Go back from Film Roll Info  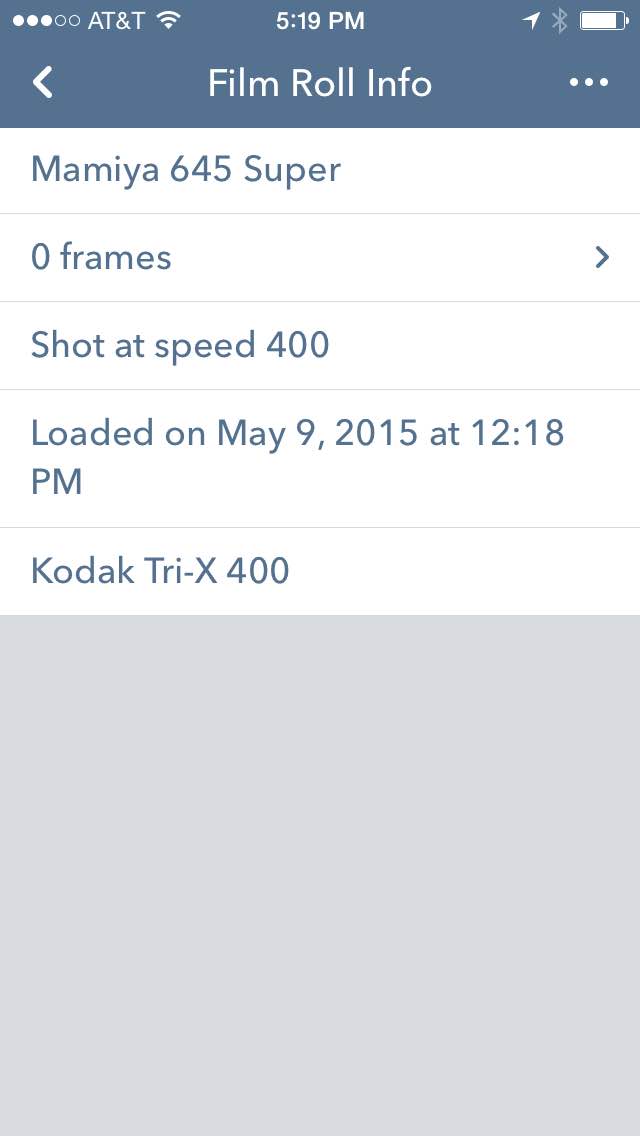coord(43,82)
